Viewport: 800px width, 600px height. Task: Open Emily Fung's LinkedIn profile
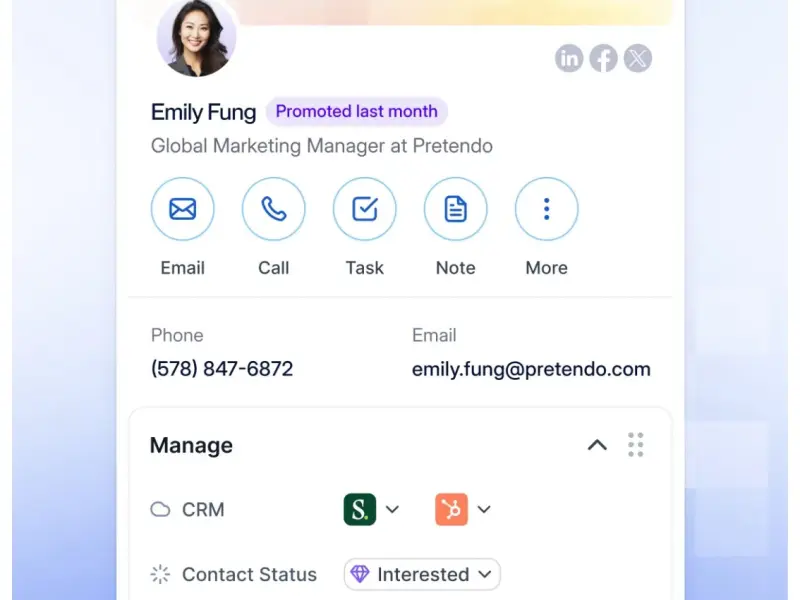(x=569, y=58)
